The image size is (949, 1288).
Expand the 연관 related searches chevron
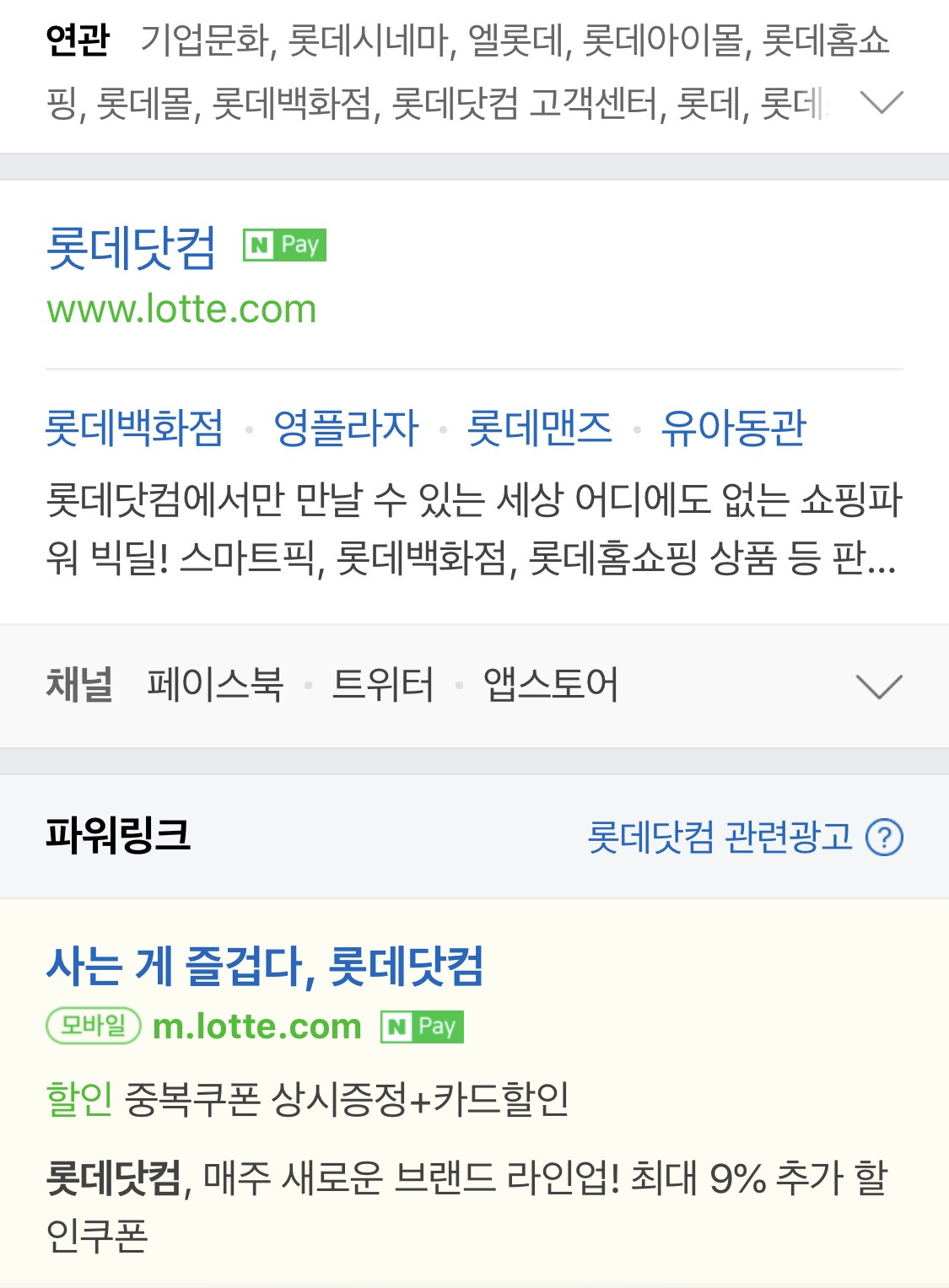coord(881,104)
